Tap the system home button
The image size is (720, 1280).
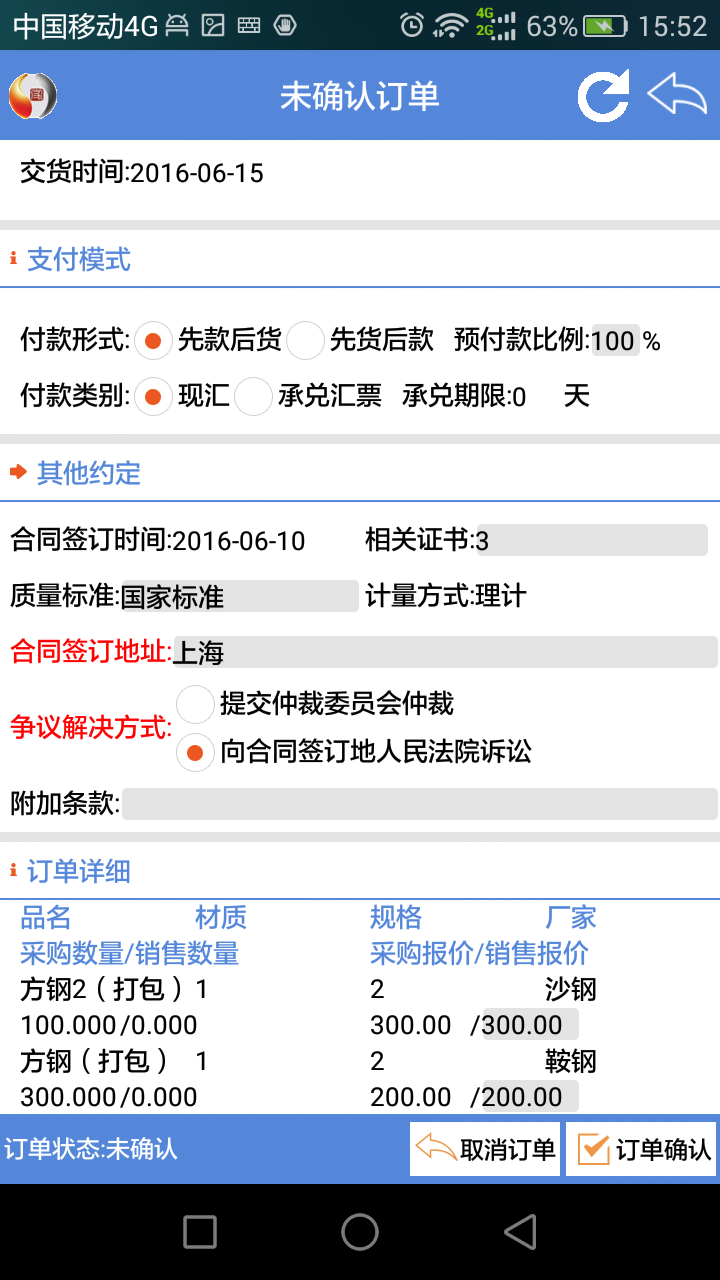(360, 1232)
